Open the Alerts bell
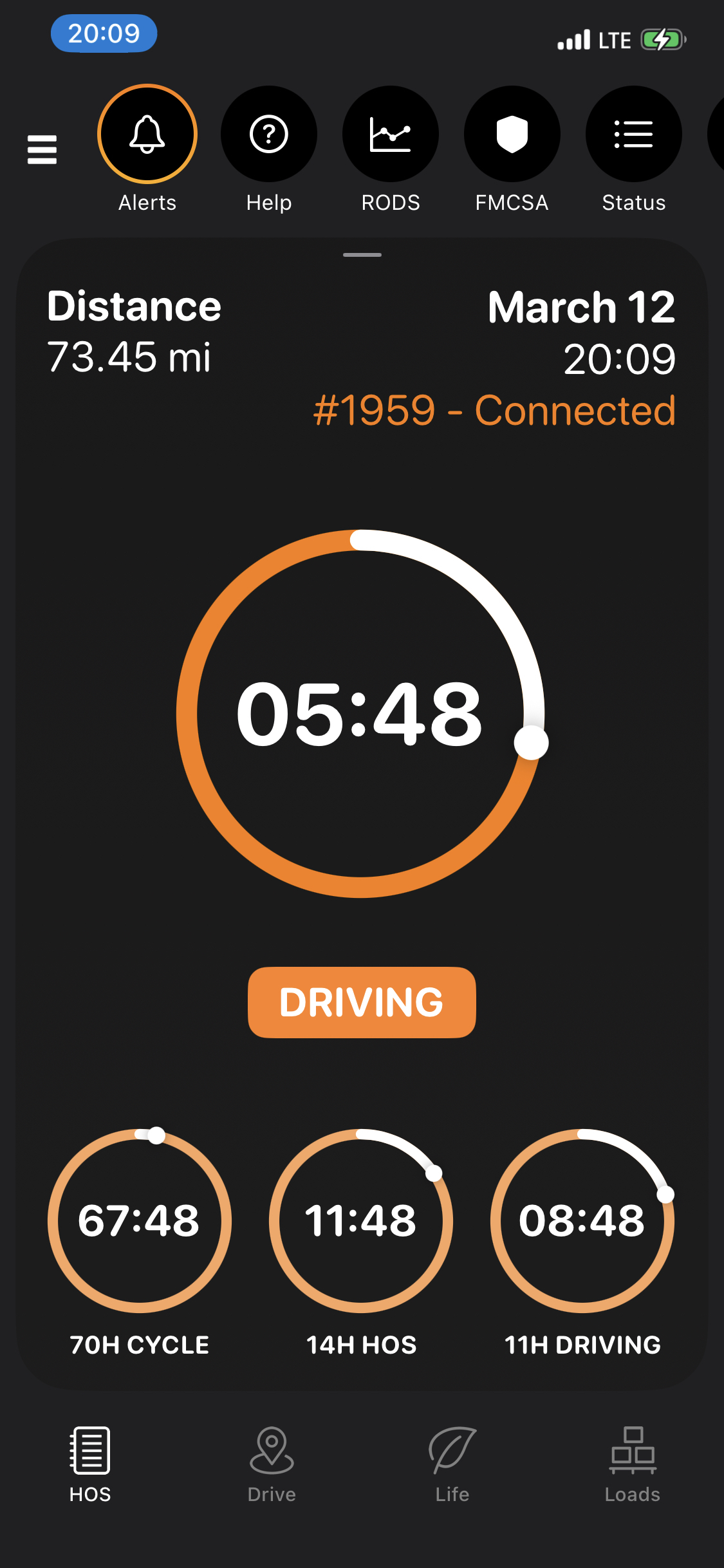This screenshot has height=1568, width=724. (x=147, y=135)
